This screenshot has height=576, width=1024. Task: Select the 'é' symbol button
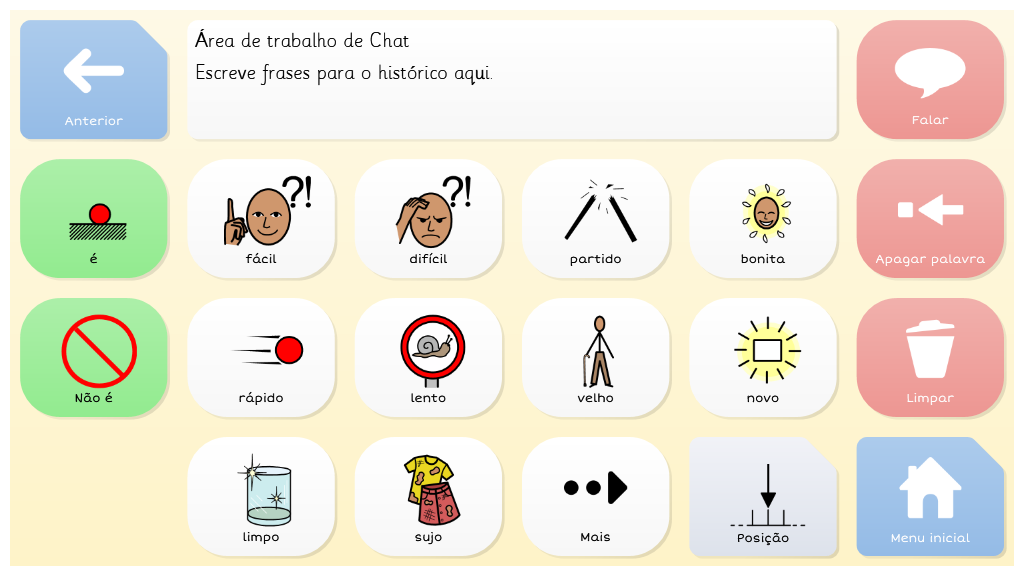[x=94, y=219]
